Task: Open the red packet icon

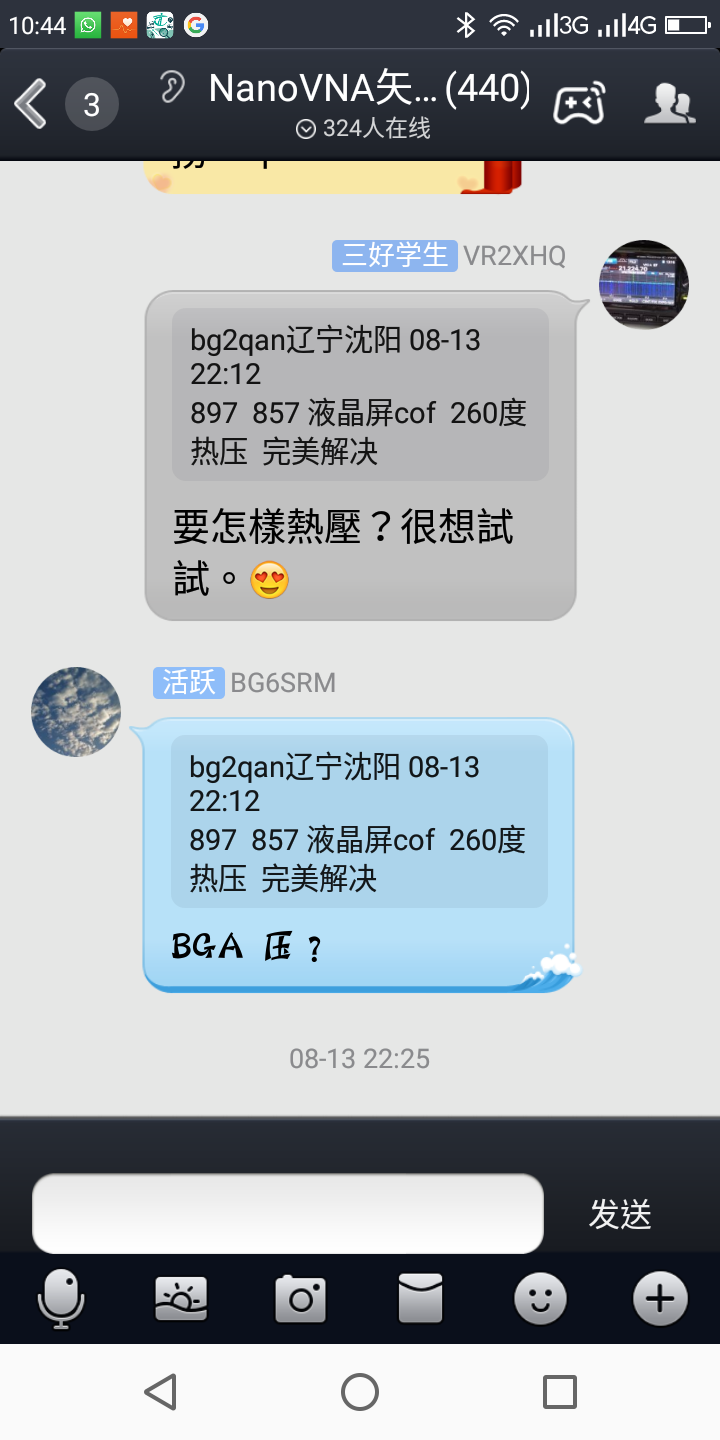Action: [420, 1299]
